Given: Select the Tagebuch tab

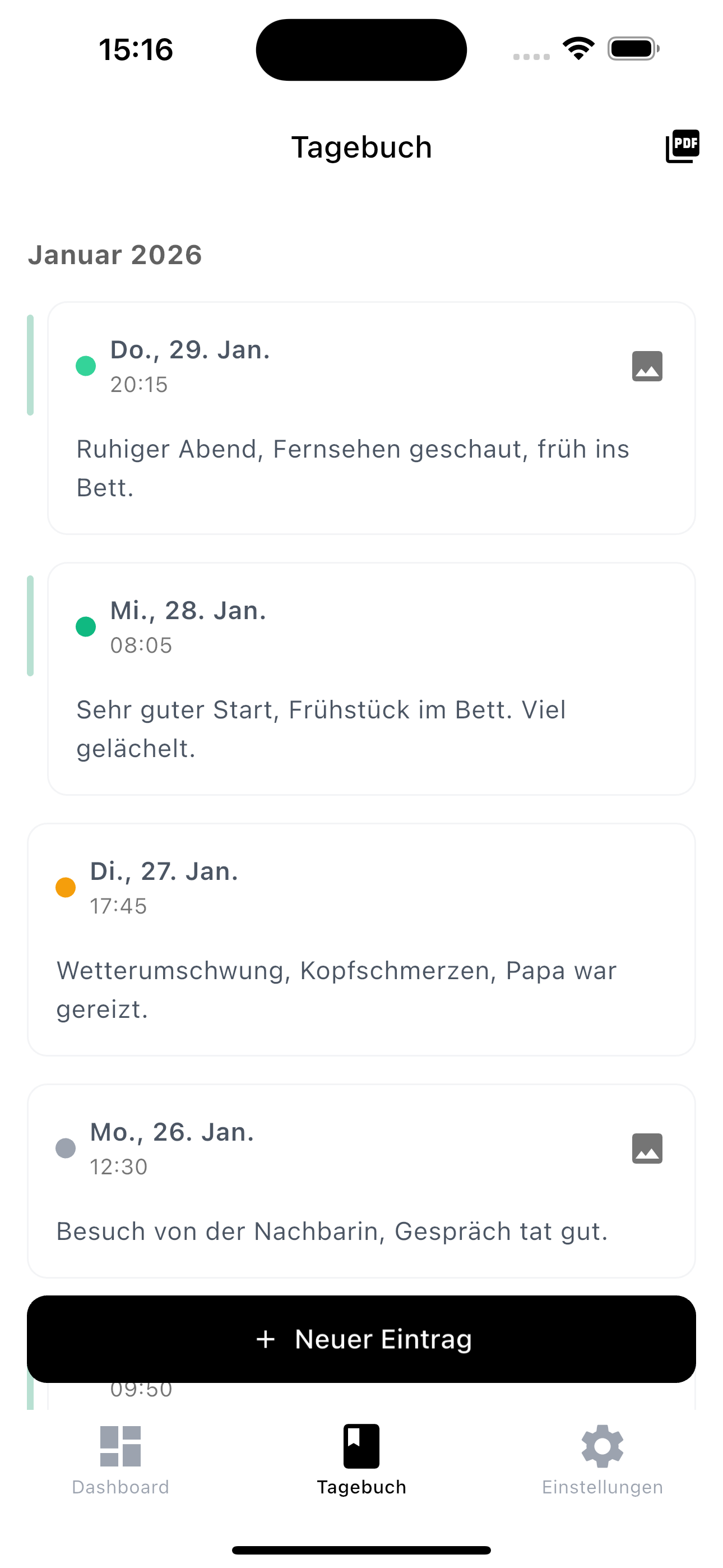Looking at the screenshot, I should [x=361, y=1461].
